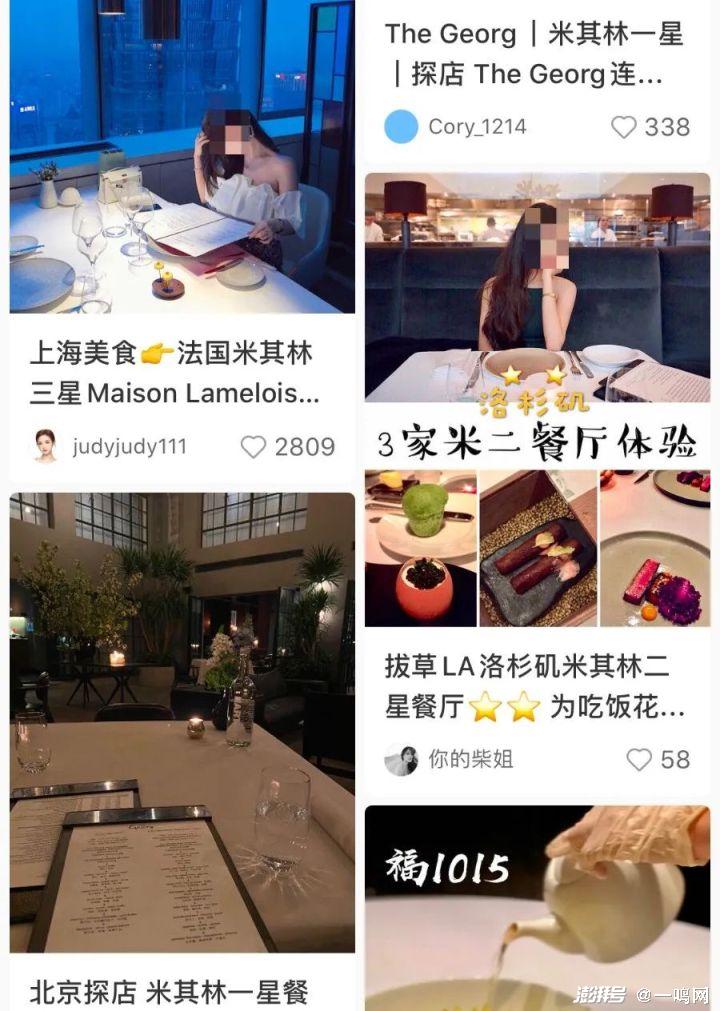This screenshot has width=720, height=1011.
Task: Like 你的柴姐's post with 58 likes
Action: click(639, 759)
